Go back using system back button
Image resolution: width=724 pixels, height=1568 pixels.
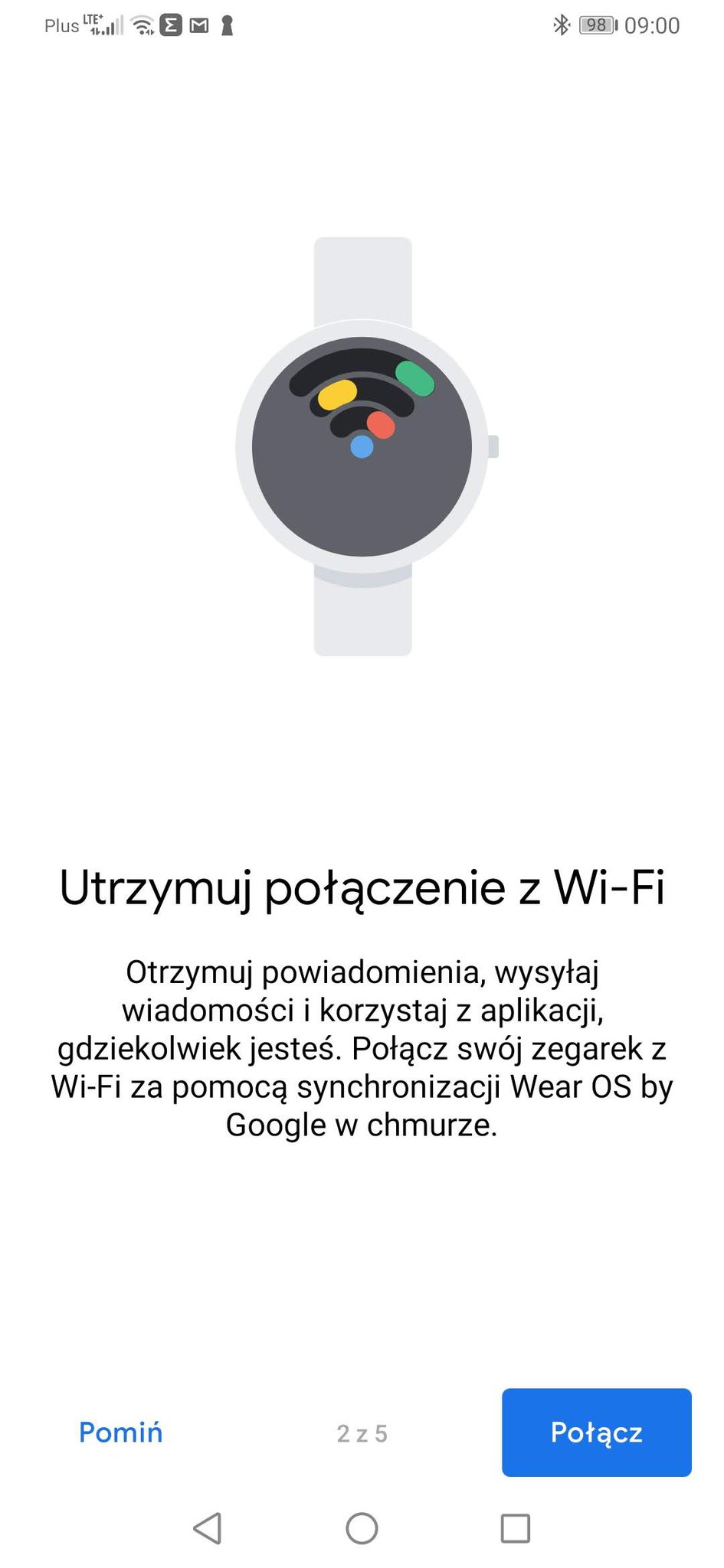(x=208, y=1528)
